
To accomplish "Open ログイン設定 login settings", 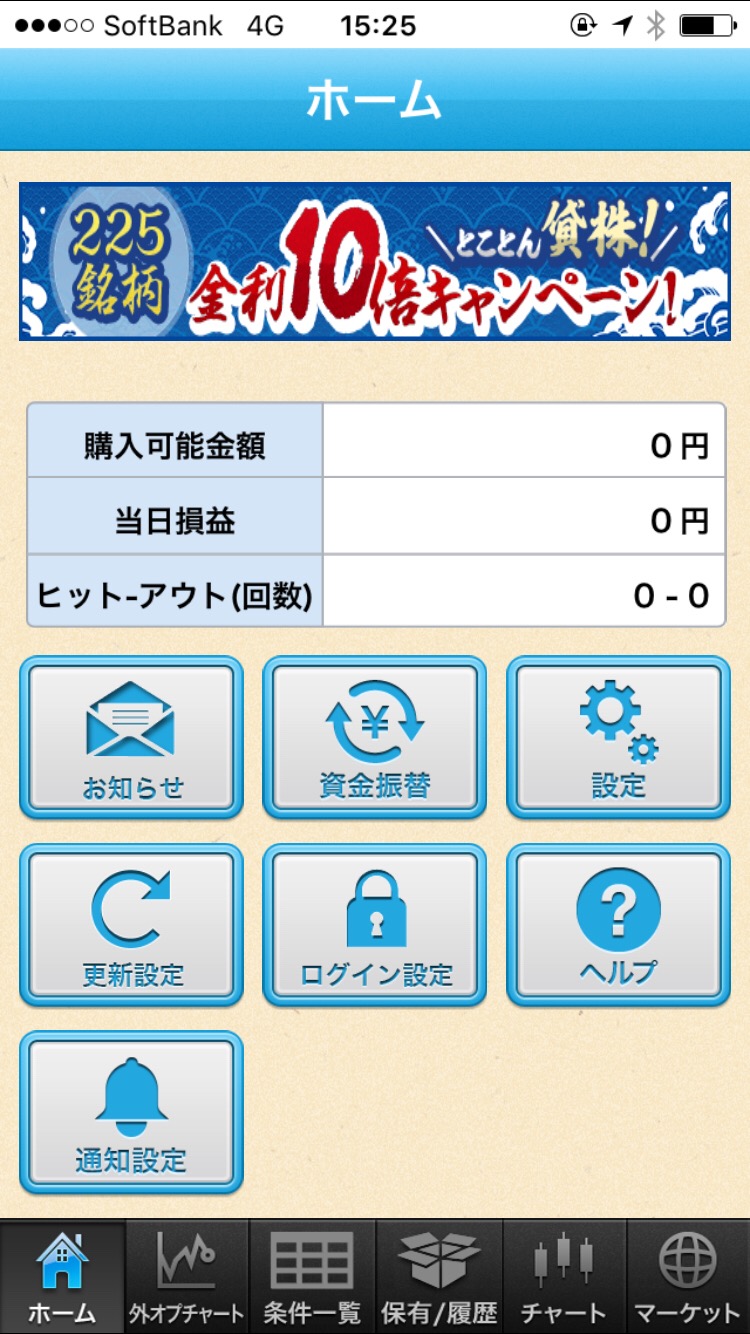I will (375, 925).
